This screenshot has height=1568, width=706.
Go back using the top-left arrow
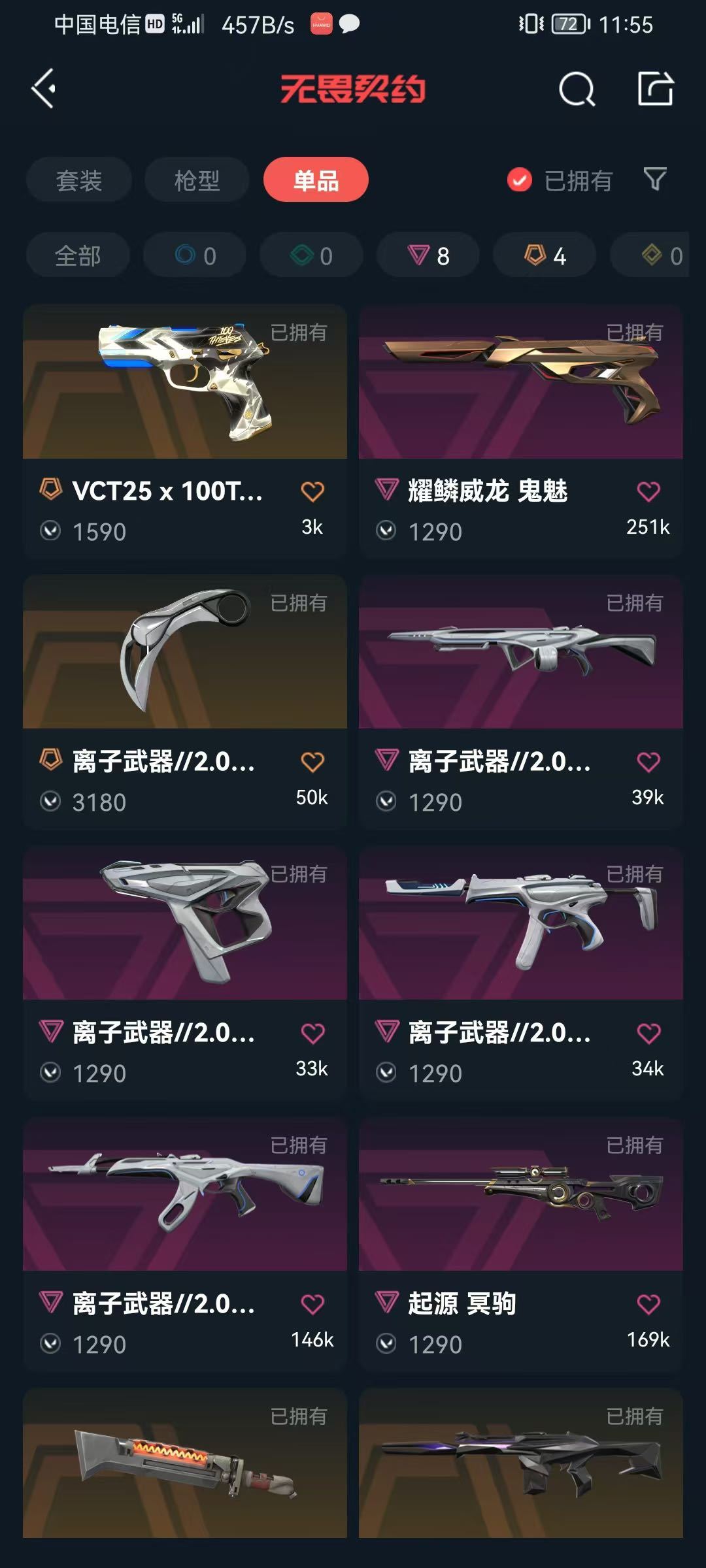coord(43,88)
